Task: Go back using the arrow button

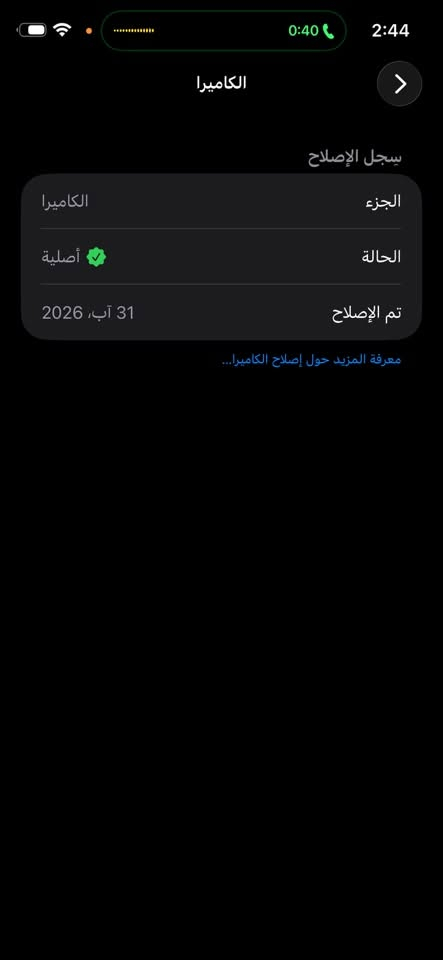Action: click(x=400, y=84)
